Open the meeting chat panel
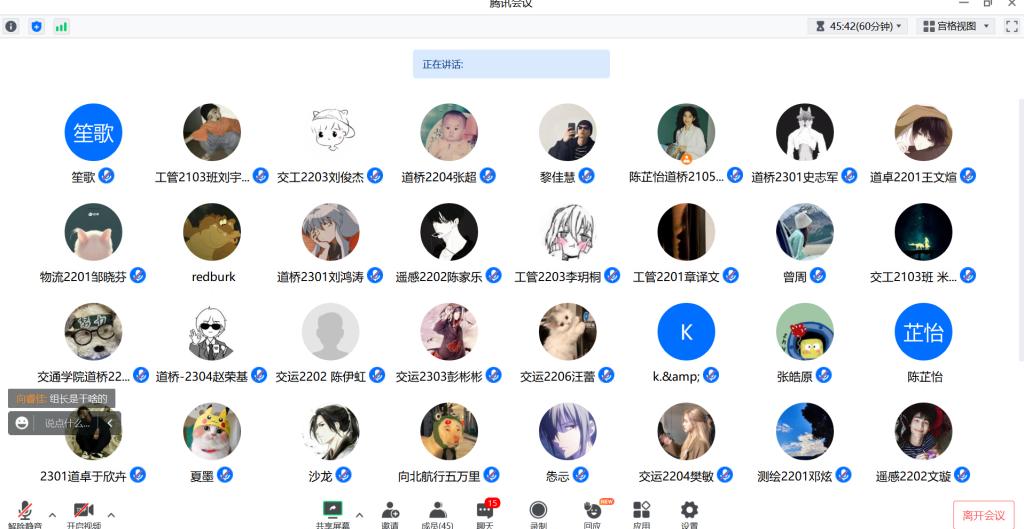This screenshot has width=1024, height=529. pyautogui.click(x=485, y=513)
